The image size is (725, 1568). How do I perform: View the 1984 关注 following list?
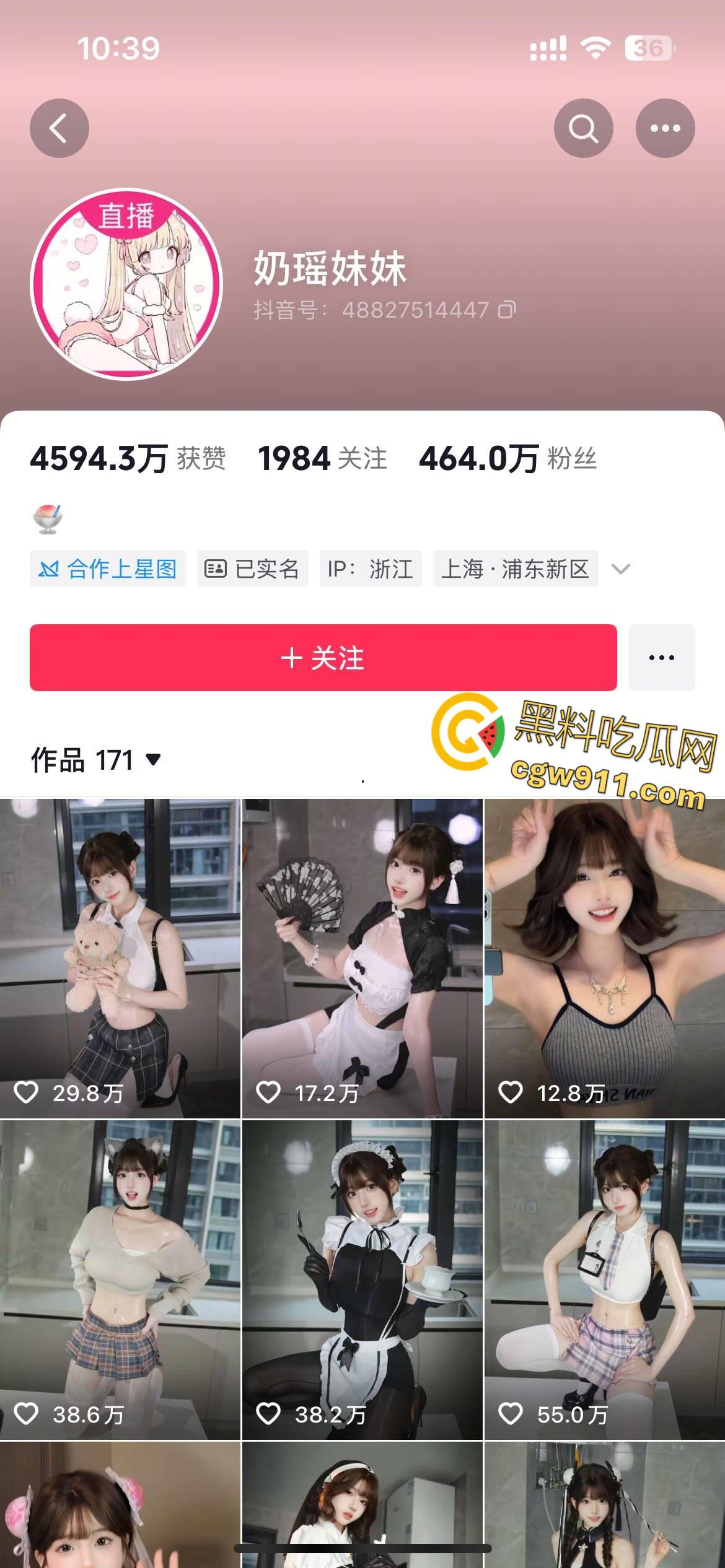pos(322,459)
